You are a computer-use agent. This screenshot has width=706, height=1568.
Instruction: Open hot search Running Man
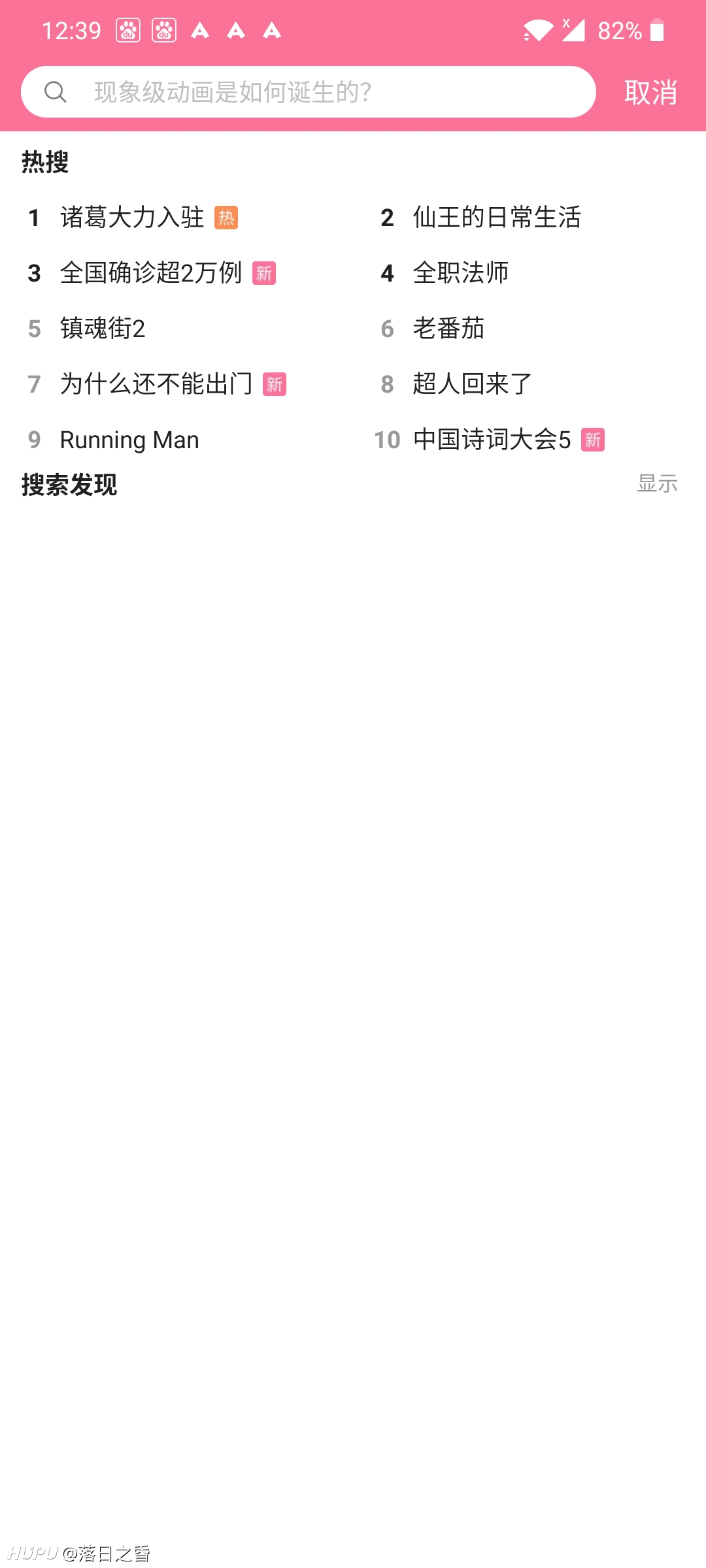[x=129, y=440]
